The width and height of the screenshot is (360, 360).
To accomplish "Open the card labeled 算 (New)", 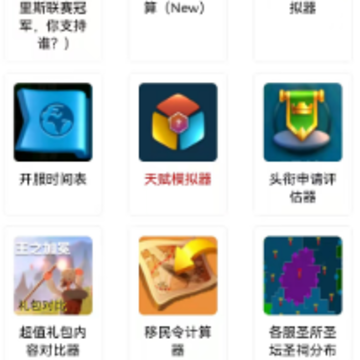I will pos(178,30).
